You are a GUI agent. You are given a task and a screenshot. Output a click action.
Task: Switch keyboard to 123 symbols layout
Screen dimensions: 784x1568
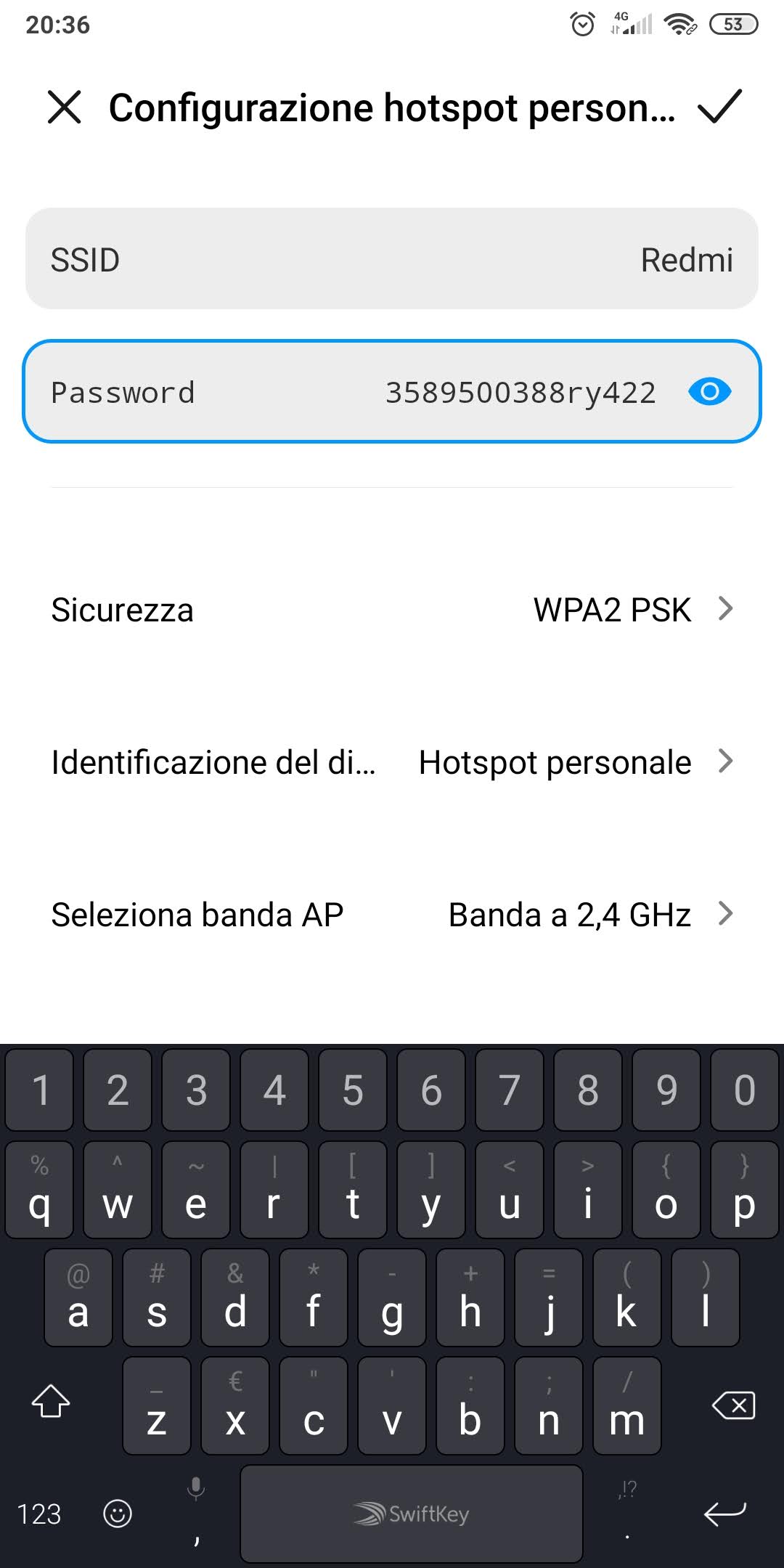point(39,1514)
